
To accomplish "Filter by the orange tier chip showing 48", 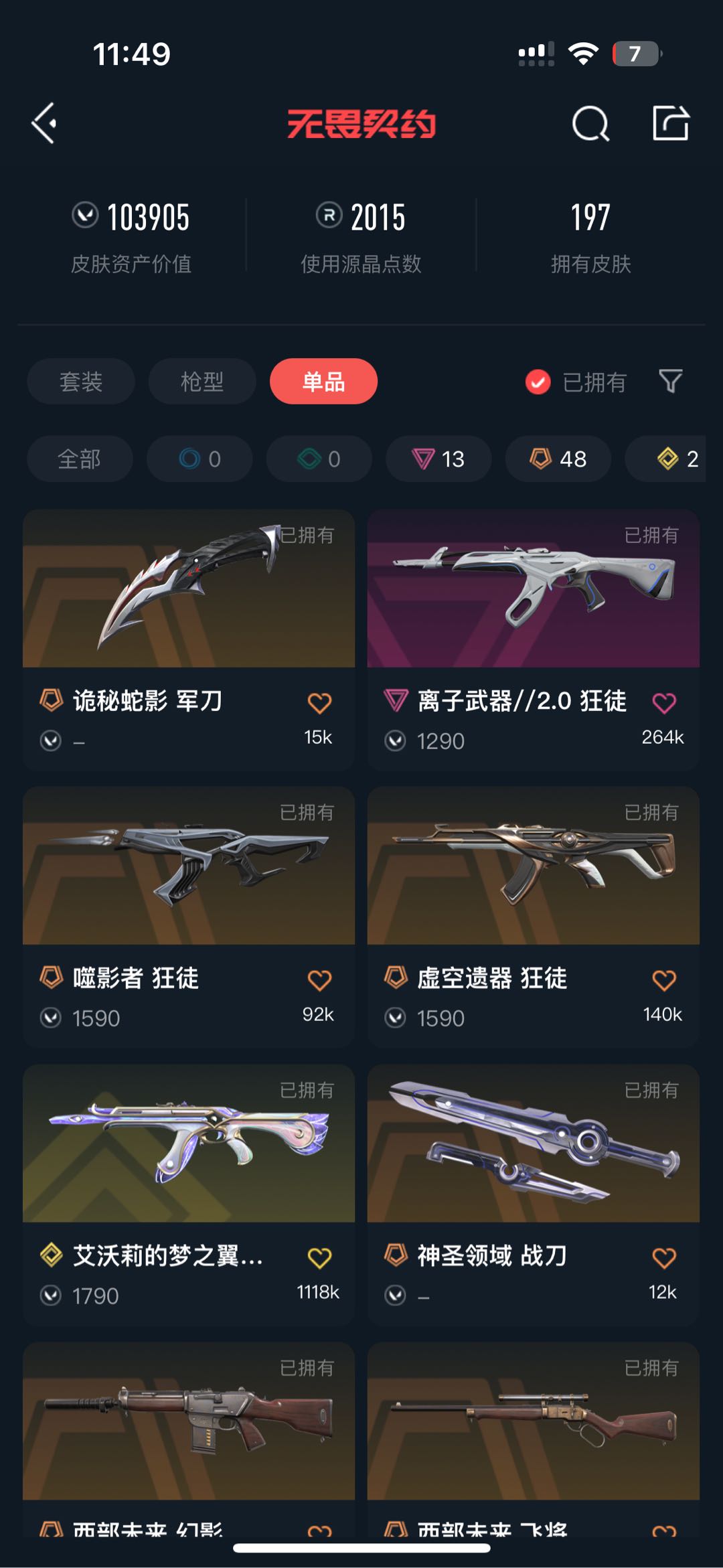I will (x=558, y=459).
